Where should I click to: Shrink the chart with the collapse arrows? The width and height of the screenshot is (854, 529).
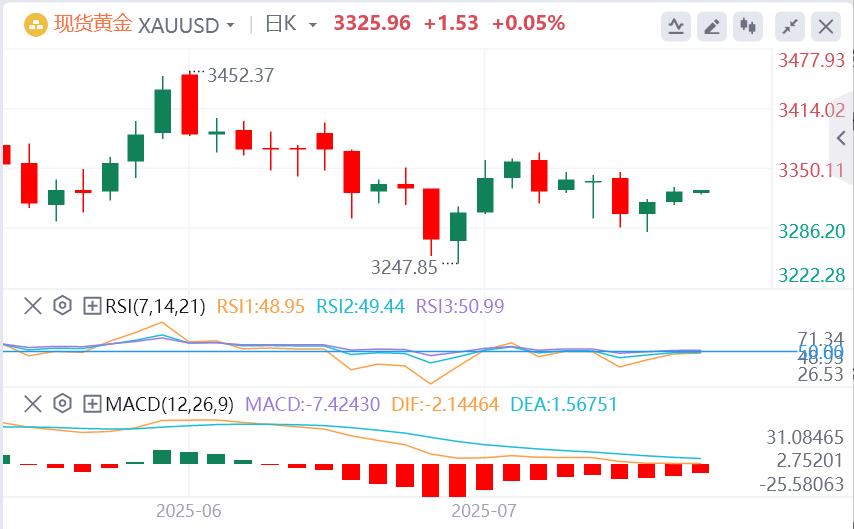(790, 26)
